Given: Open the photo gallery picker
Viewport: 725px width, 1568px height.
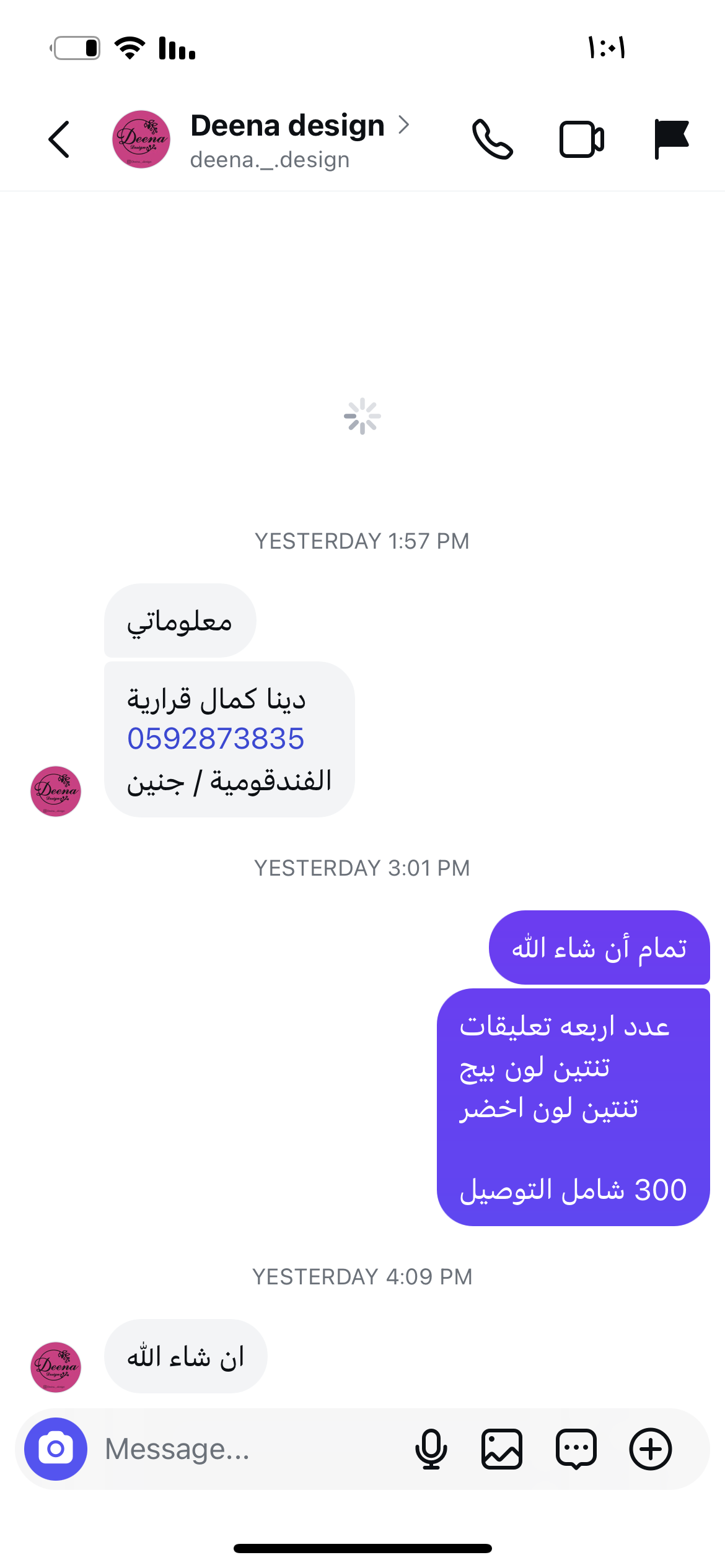Looking at the screenshot, I should (x=502, y=1448).
